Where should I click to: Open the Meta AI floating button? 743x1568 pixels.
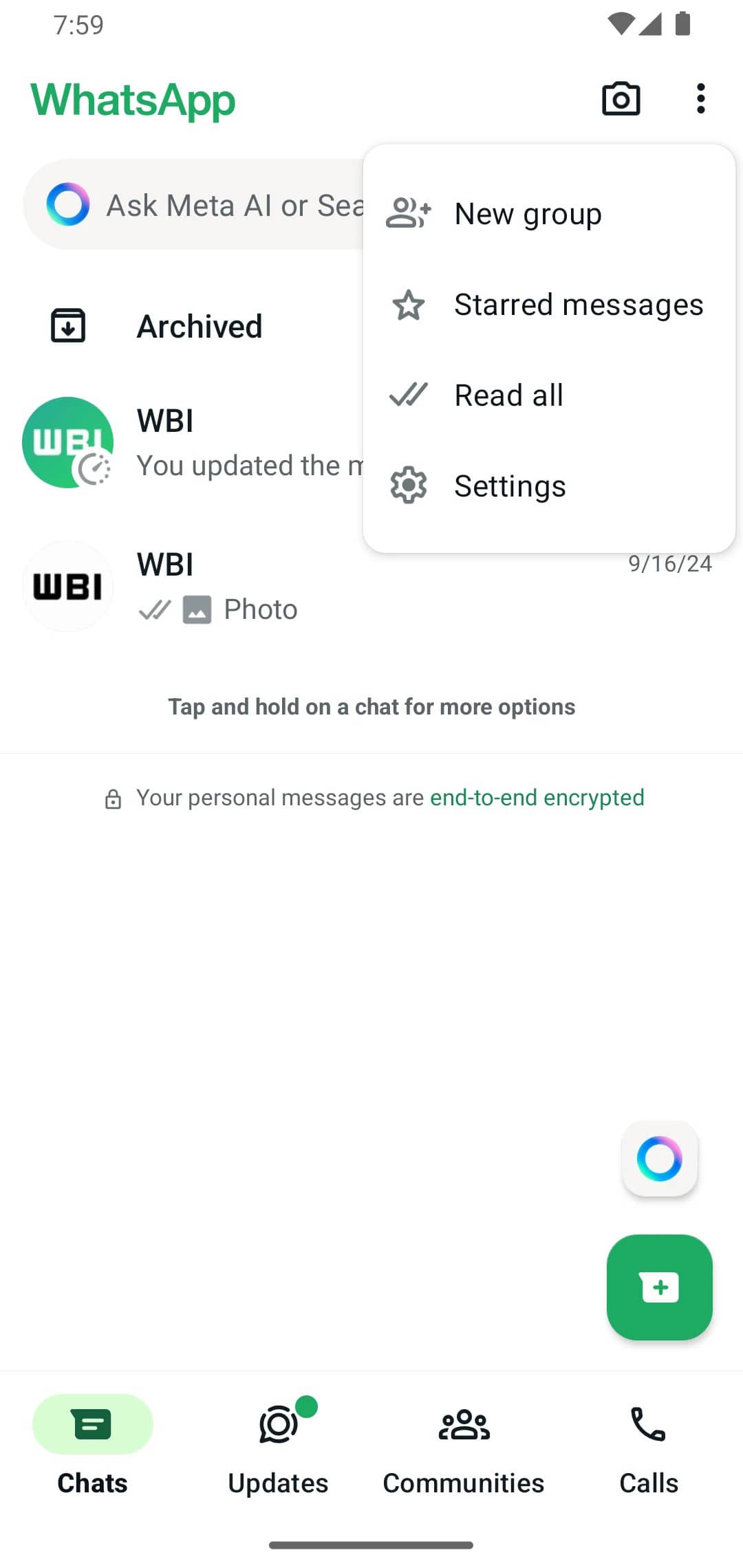659,1159
